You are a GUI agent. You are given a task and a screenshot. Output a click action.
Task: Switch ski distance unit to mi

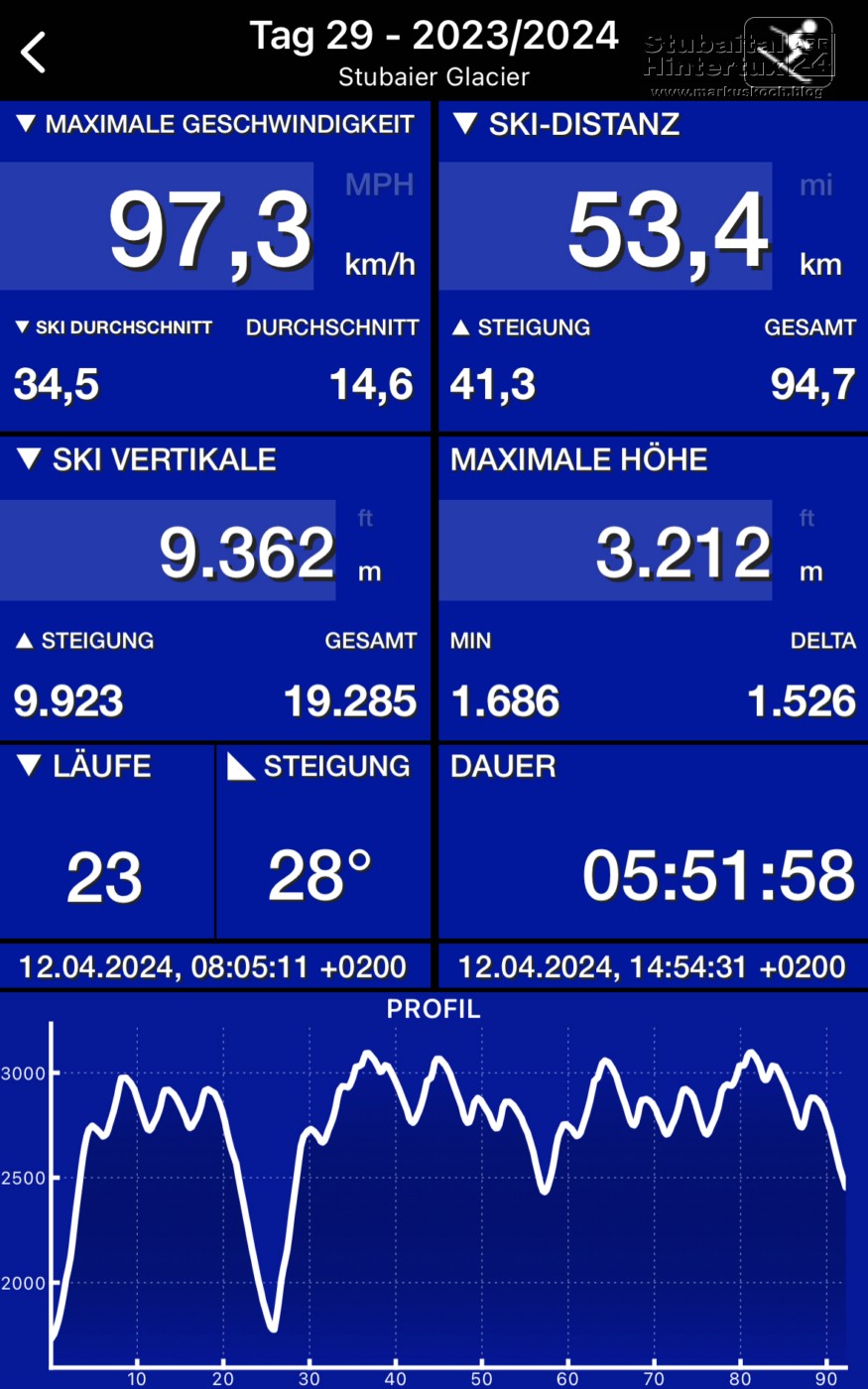(x=815, y=186)
